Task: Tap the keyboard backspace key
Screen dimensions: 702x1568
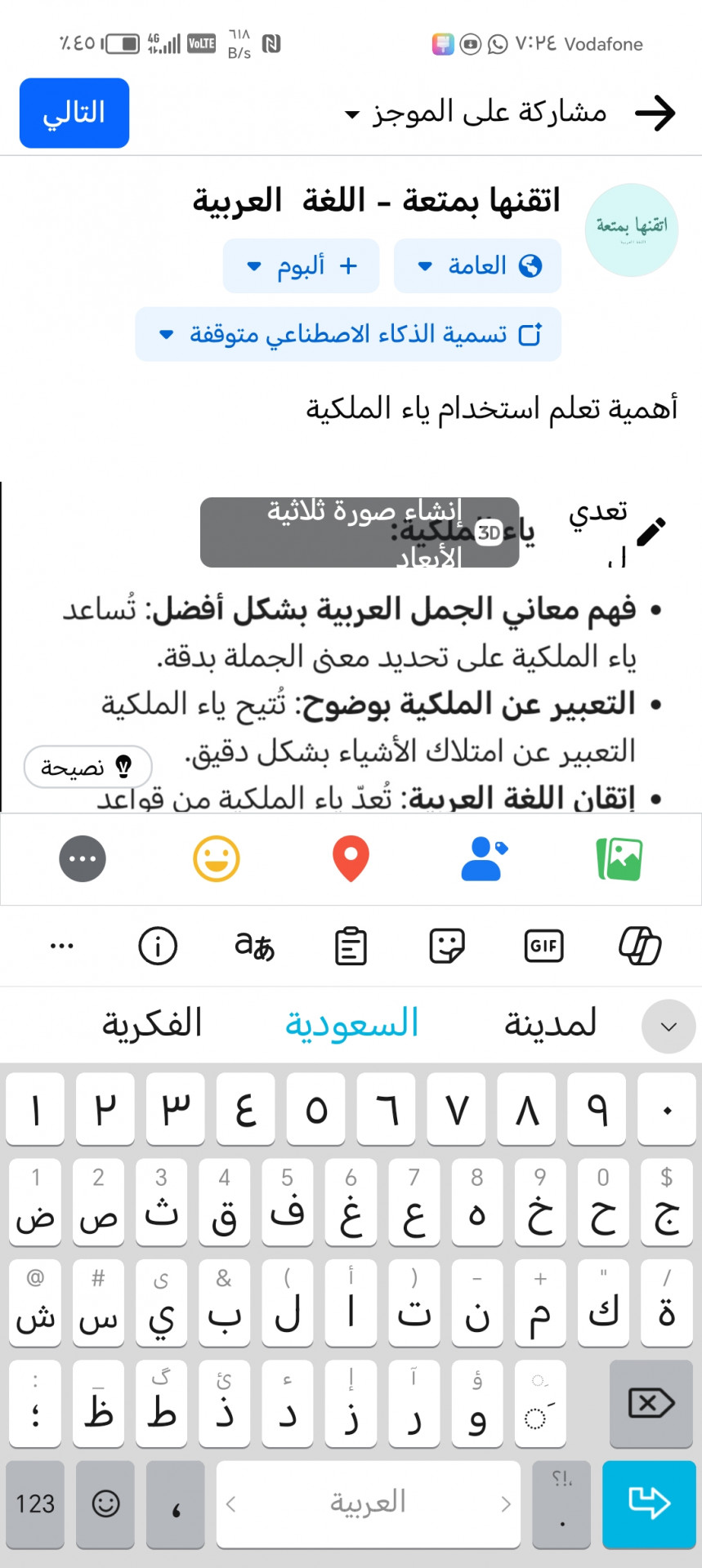Action: click(651, 1404)
